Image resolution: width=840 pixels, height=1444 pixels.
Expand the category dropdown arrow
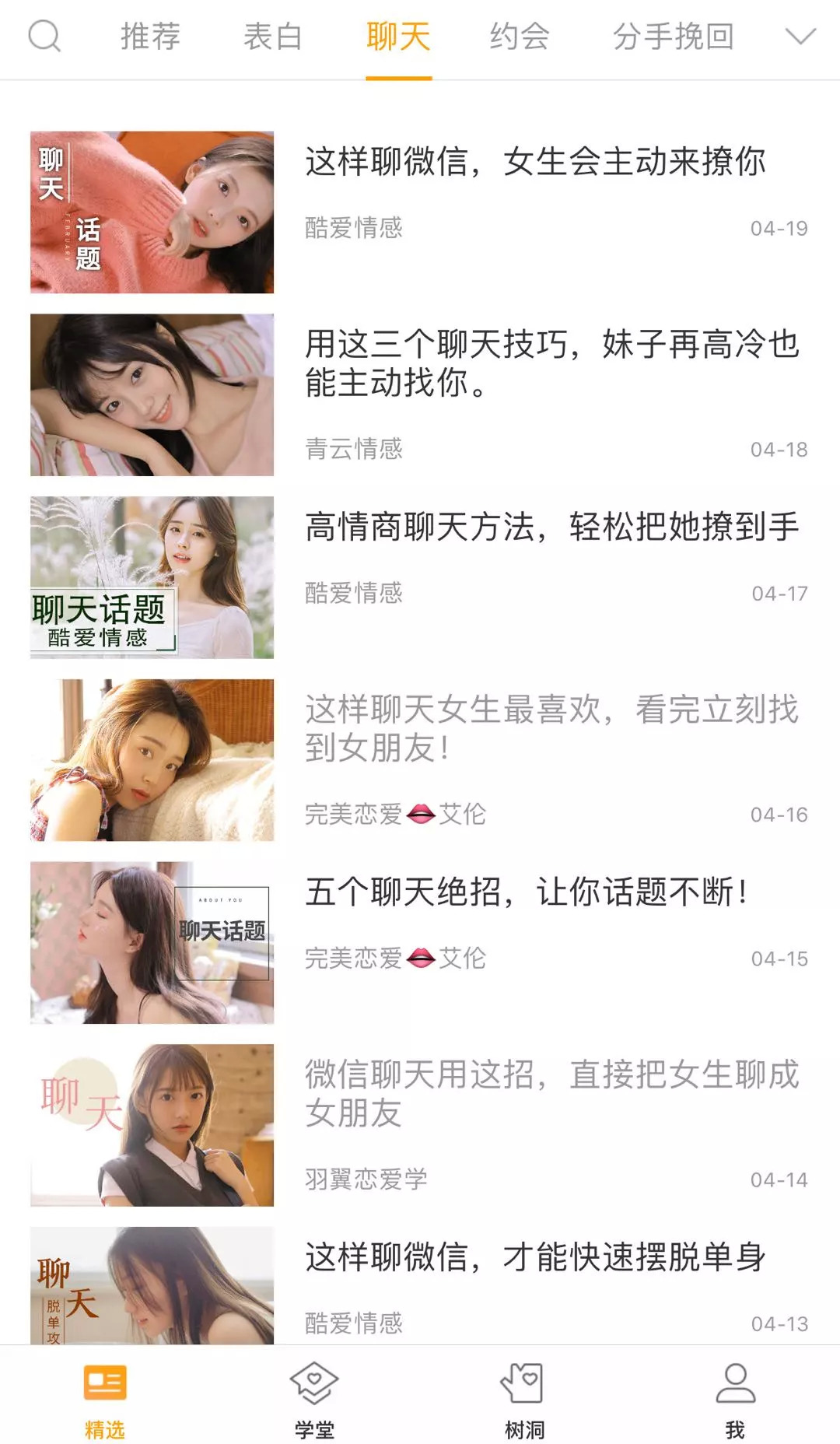click(800, 37)
